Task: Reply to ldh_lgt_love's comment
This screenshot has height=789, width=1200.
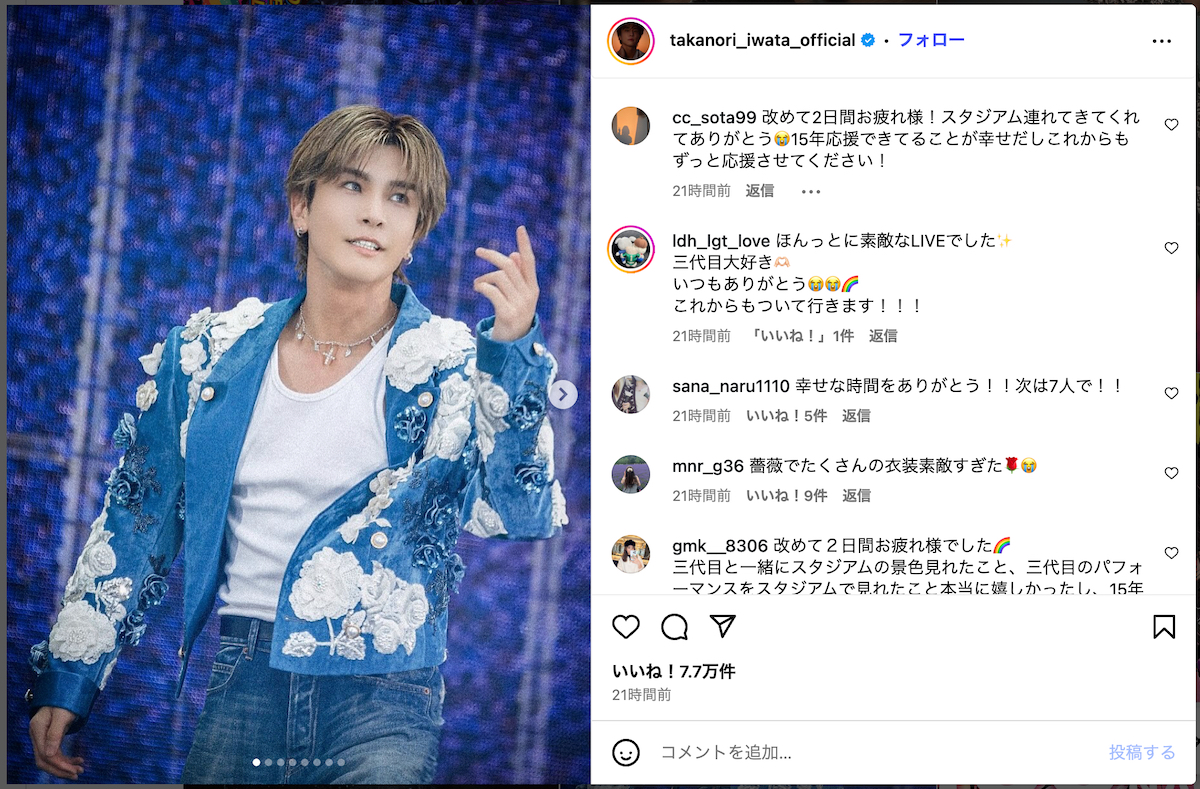Action: coord(883,336)
